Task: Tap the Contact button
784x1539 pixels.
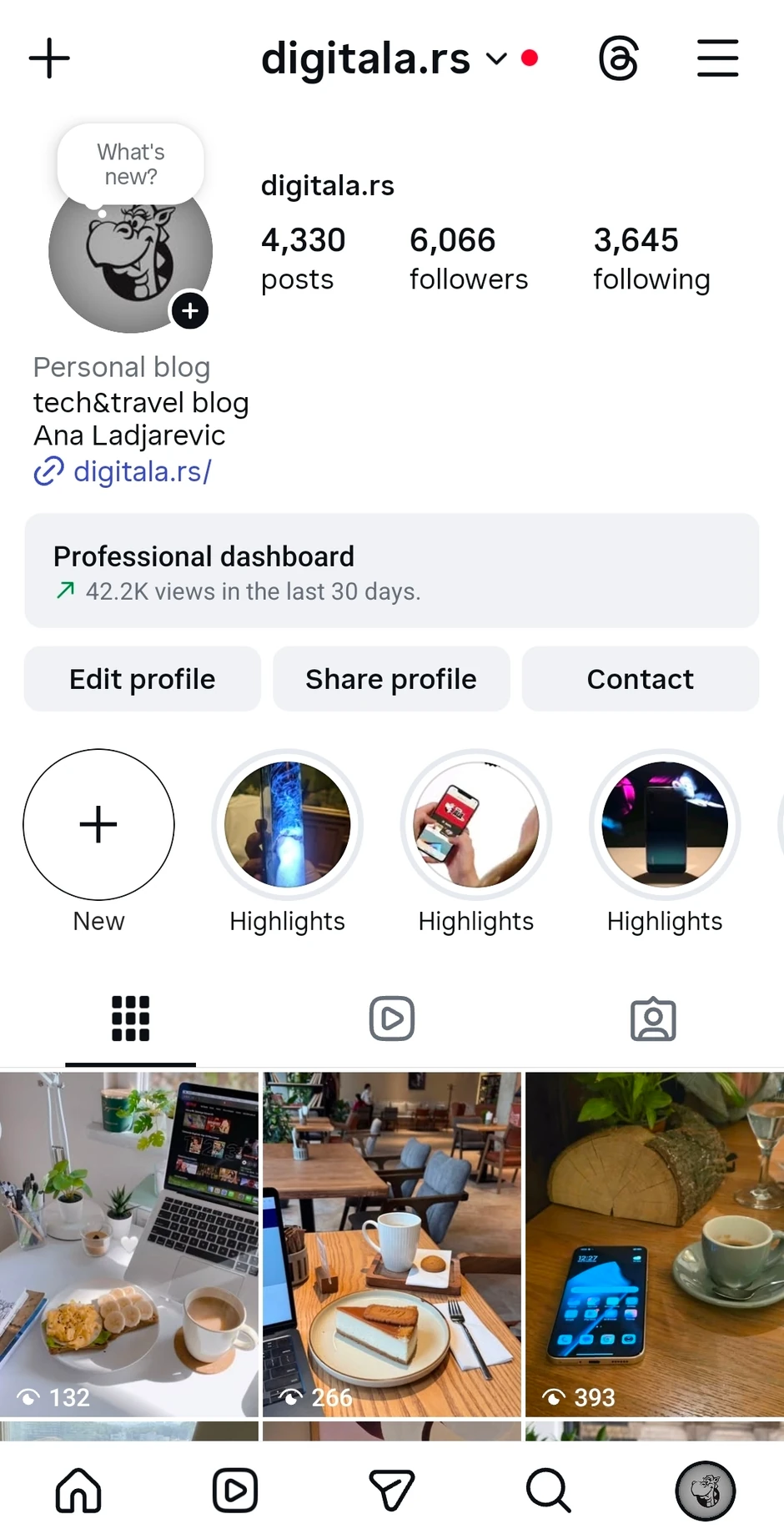Action: click(640, 678)
